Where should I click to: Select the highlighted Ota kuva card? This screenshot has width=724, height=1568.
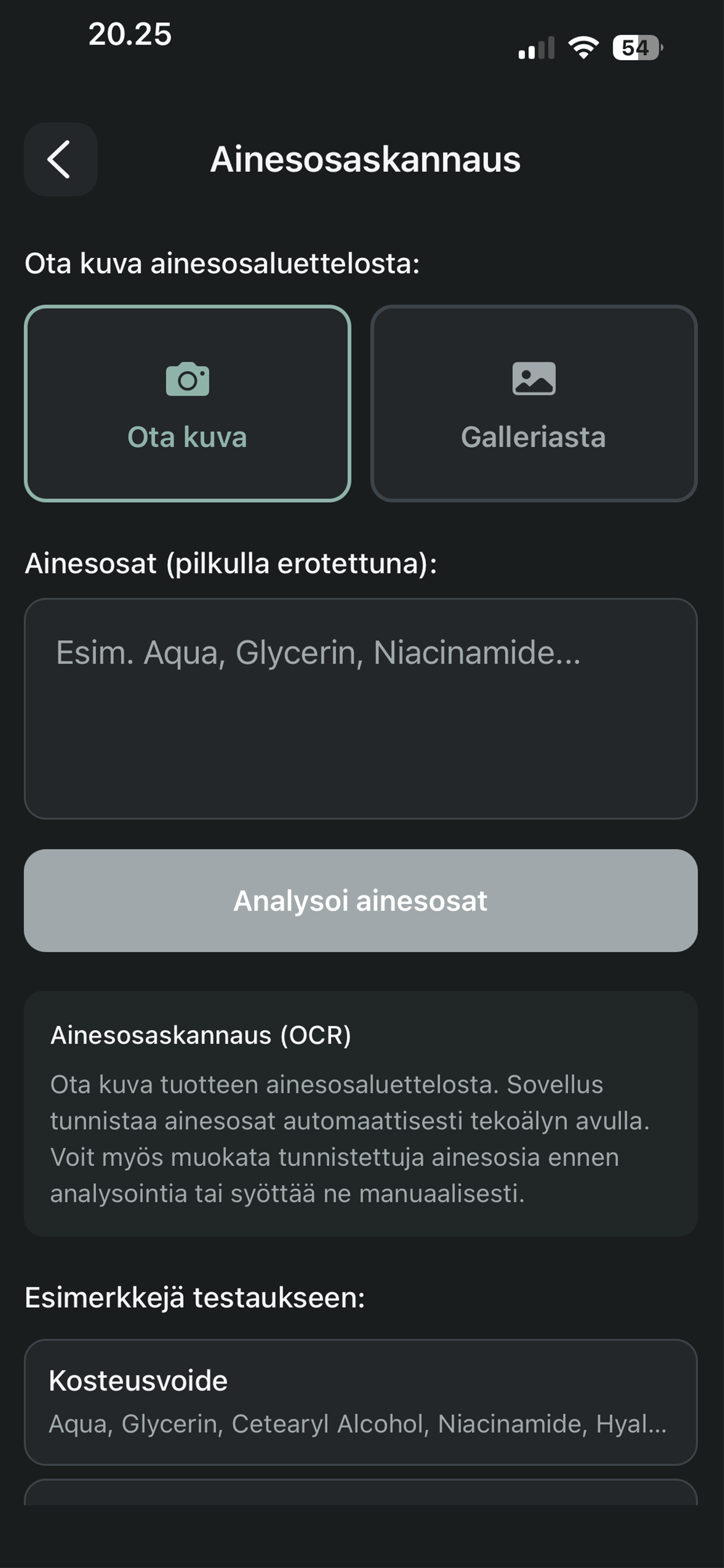coord(188,403)
